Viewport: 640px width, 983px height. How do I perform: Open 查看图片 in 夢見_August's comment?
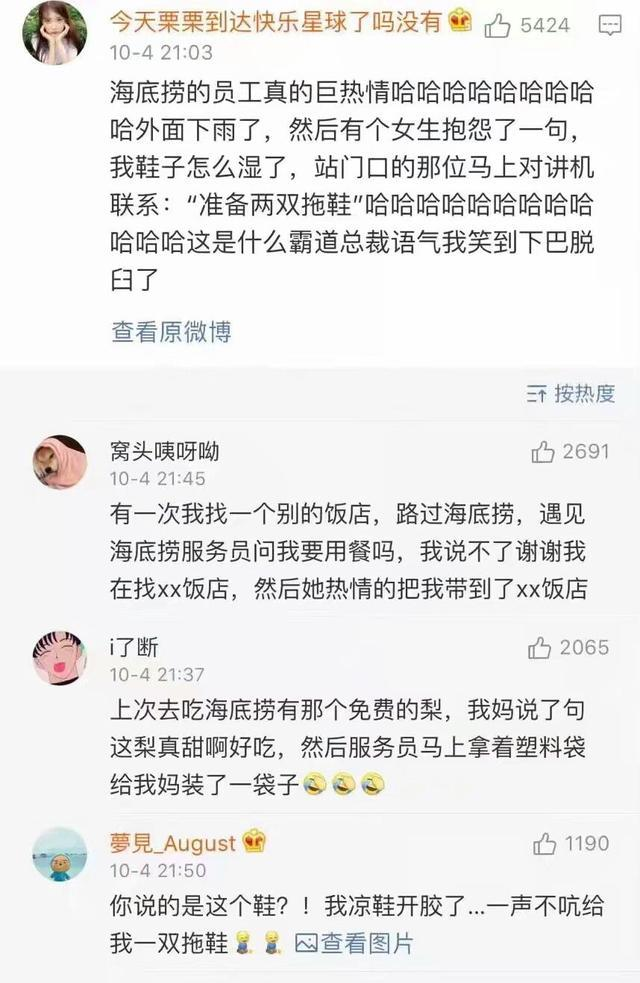coord(354,942)
